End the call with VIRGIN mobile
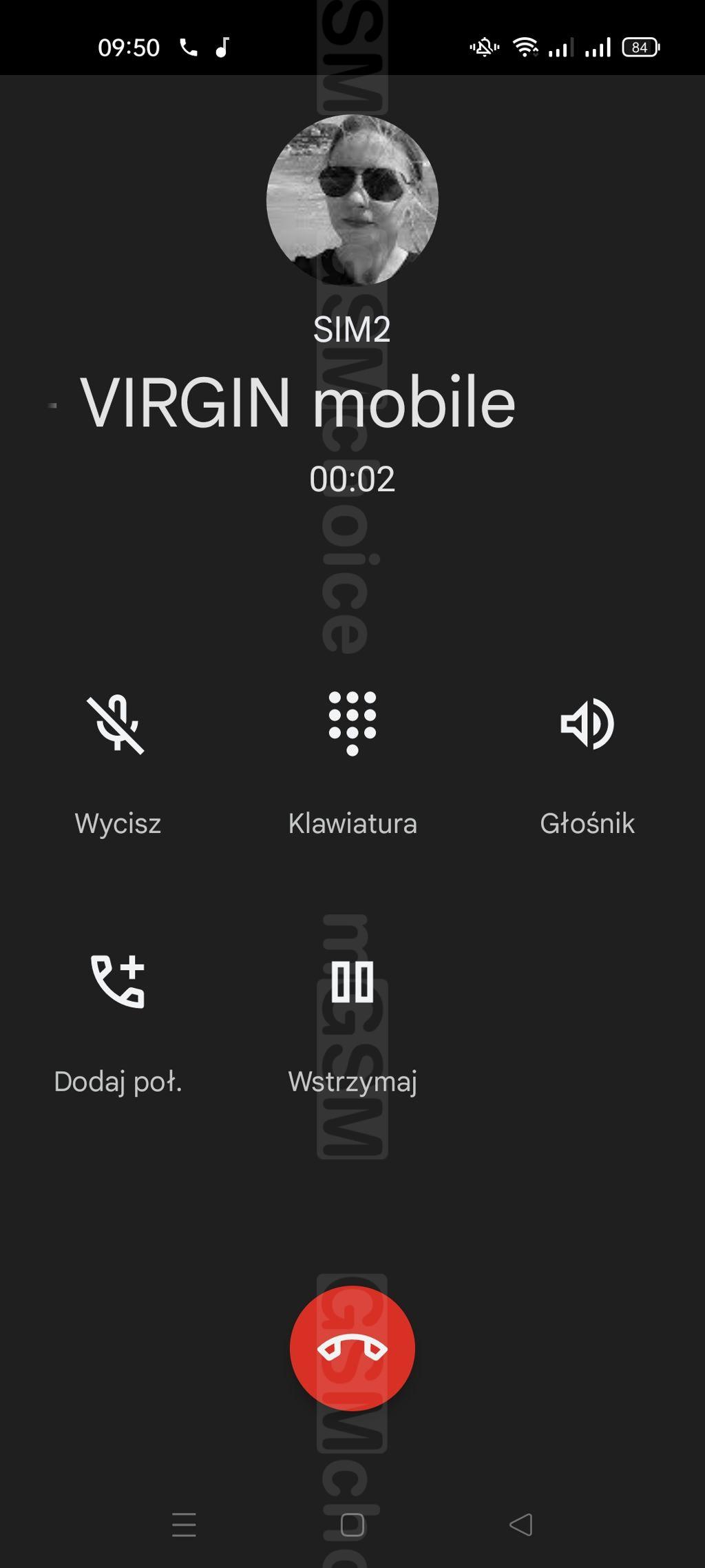Viewport: 705px width, 1568px height. click(x=352, y=1348)
